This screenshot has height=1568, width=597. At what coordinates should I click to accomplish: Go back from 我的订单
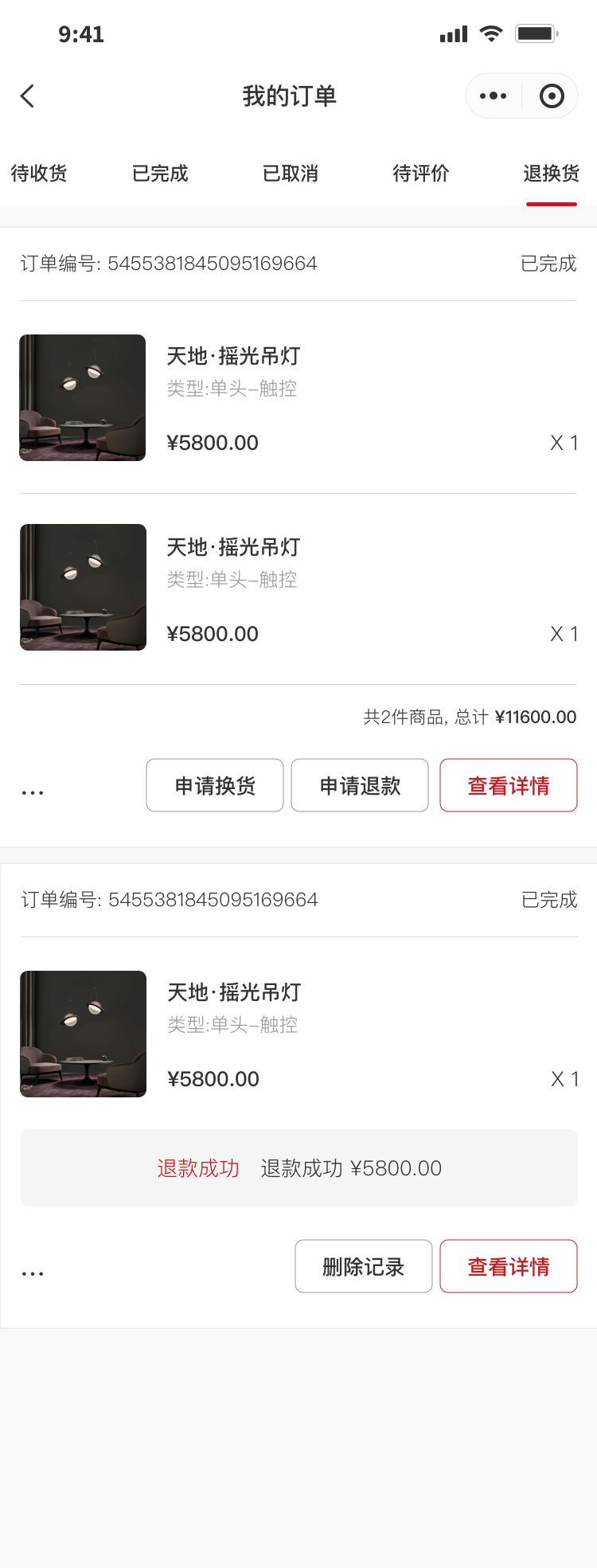(28, 96)
